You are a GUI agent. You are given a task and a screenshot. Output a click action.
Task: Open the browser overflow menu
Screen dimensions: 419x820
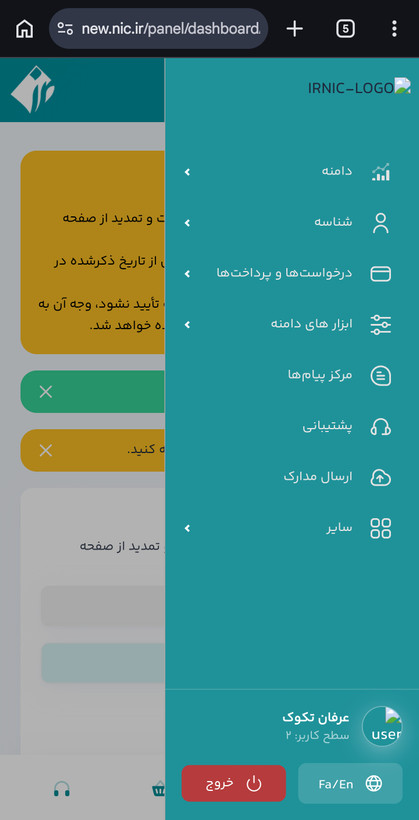394,29
